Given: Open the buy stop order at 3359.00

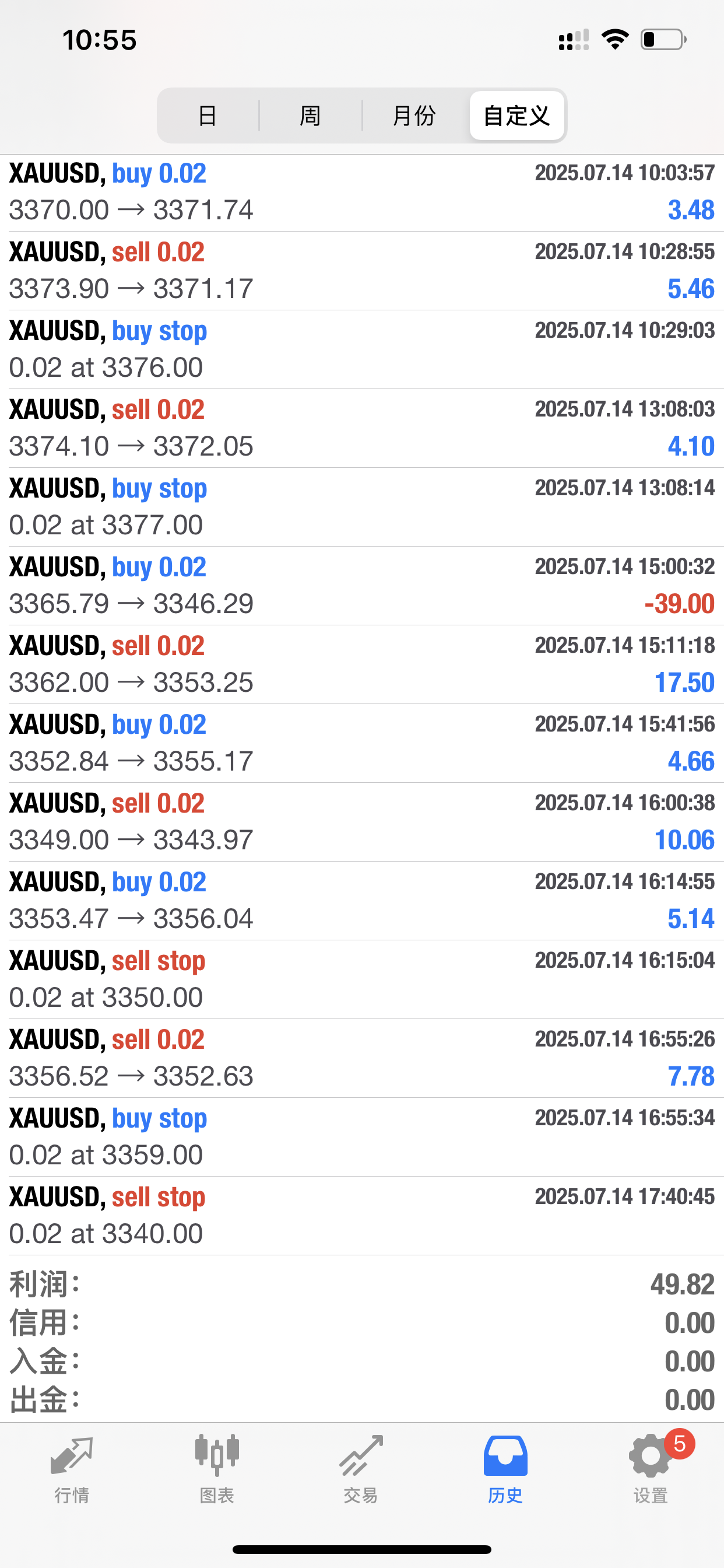Looking at the screenshot, I should (x=361, y=1136).
